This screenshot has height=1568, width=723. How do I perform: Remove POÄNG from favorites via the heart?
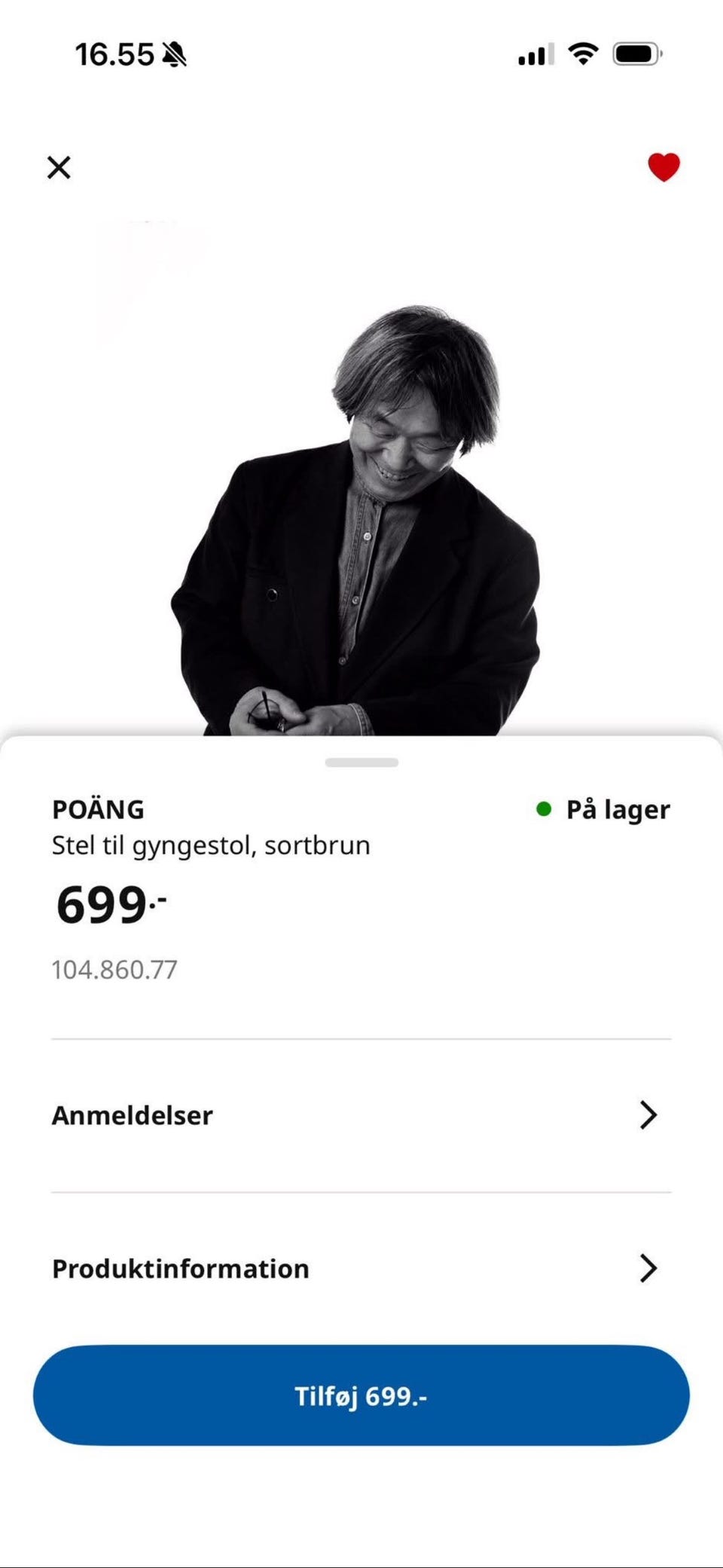(x=664, y=167)
